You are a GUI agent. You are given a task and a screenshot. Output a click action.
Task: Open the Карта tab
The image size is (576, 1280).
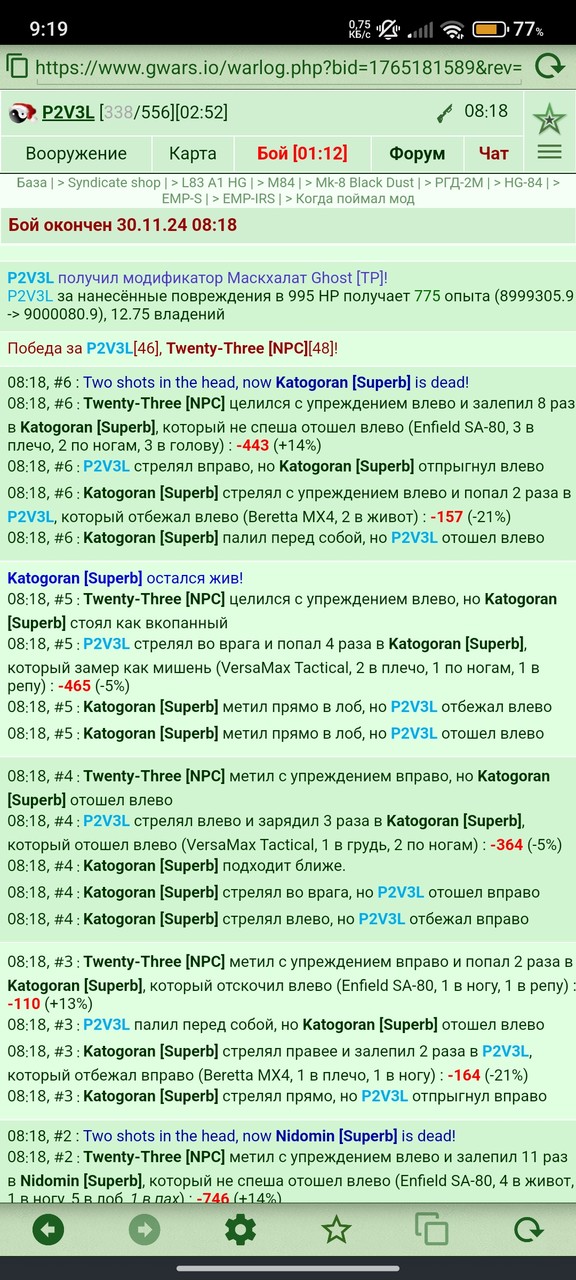coord(192,154)
